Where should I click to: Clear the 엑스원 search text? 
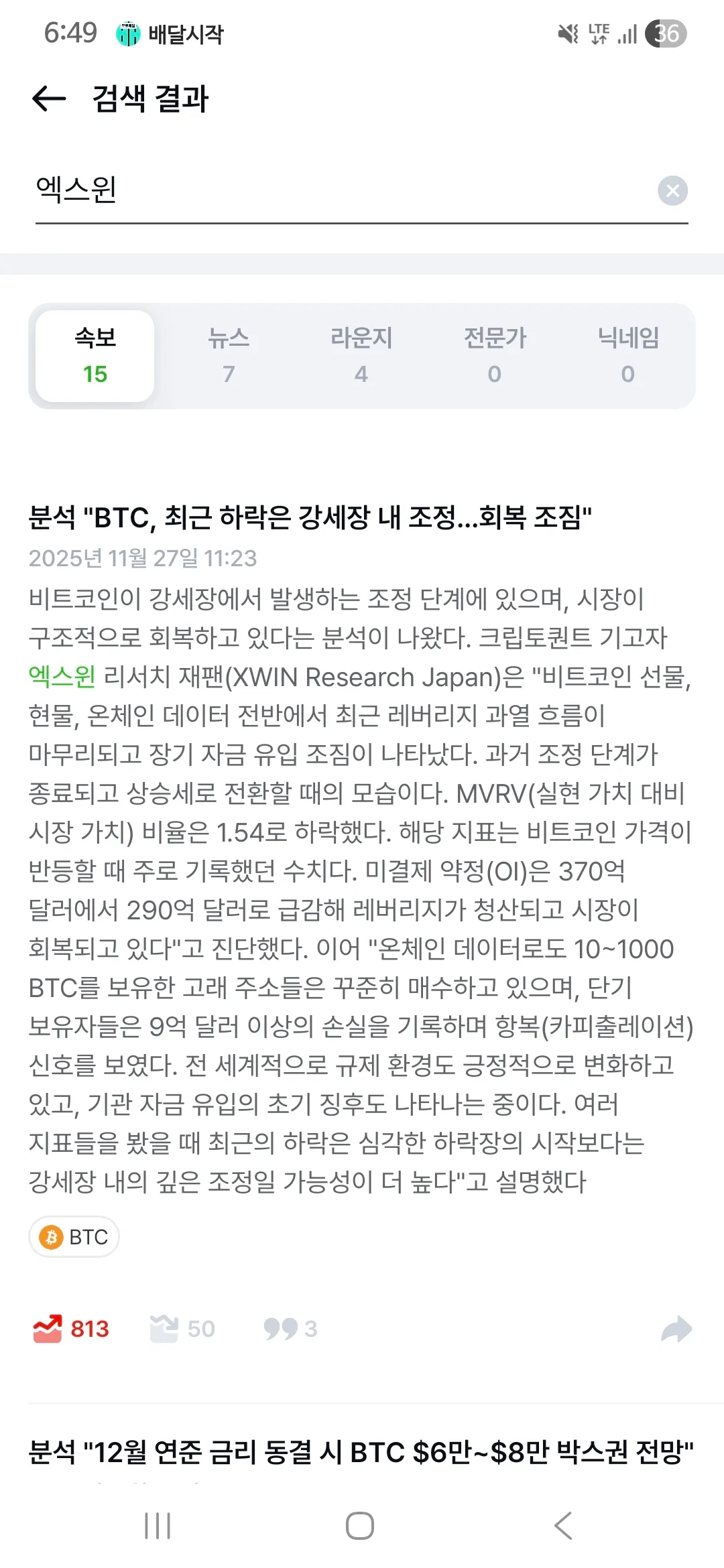tap(672, 191)
